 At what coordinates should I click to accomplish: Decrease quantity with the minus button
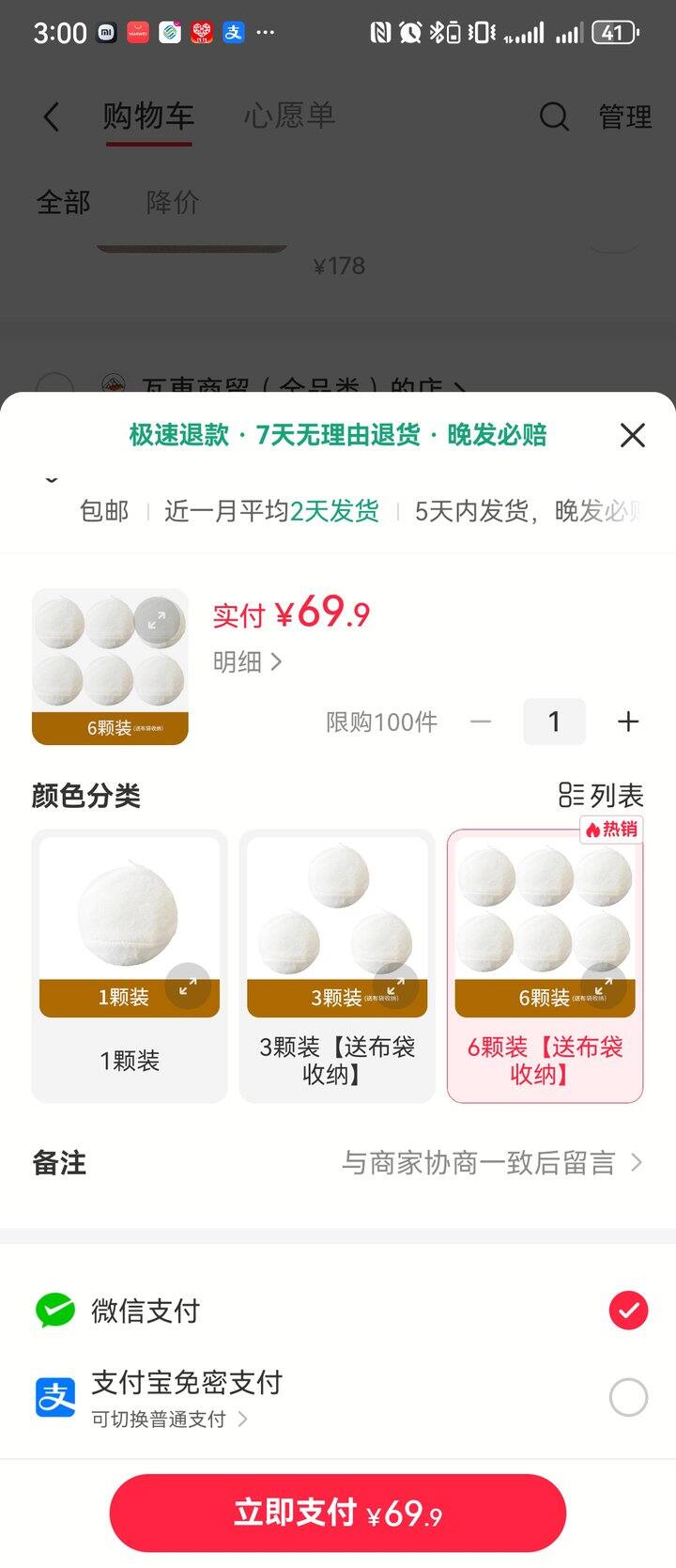(481, 722)
